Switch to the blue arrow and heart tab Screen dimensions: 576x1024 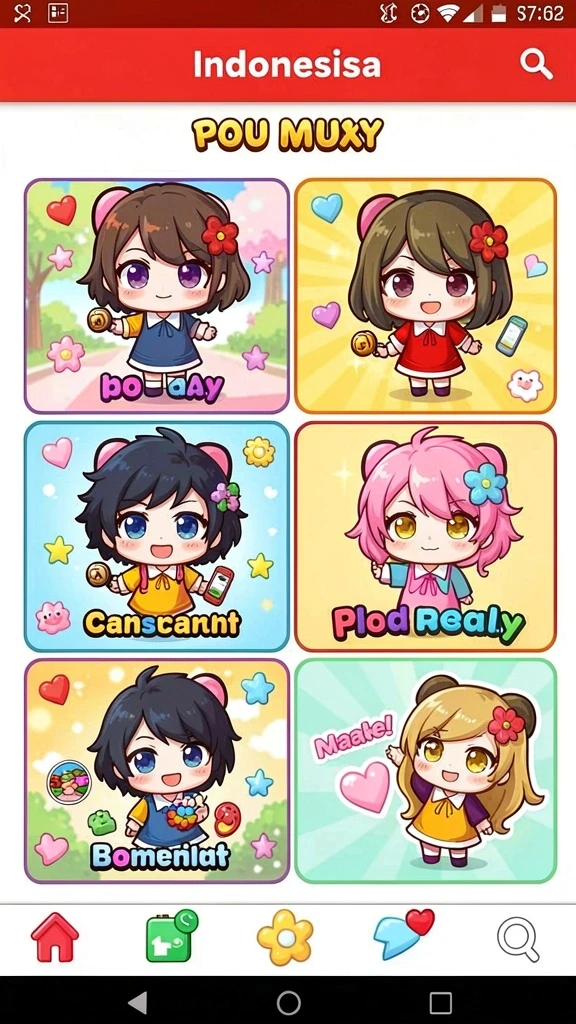(x=404, y=934)
